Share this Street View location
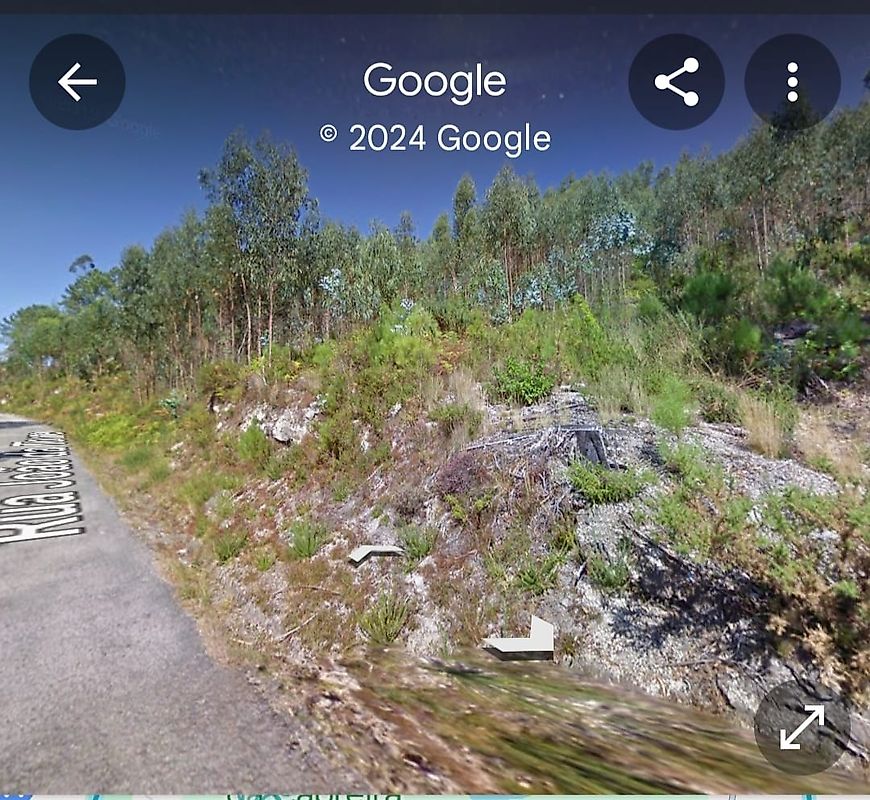The width and height of the screenshot is (870, 800). 677,82
